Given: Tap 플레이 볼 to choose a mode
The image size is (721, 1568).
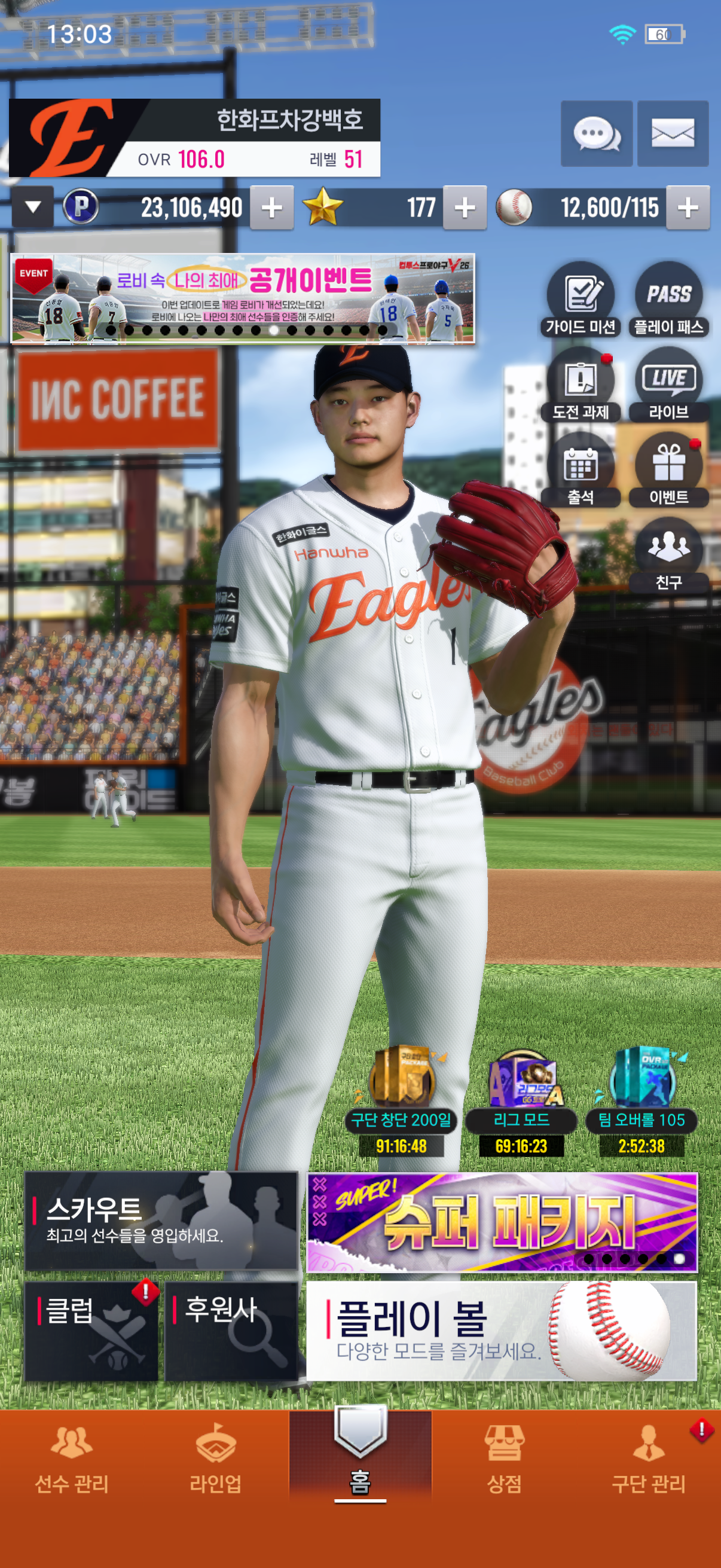Looking at the screenshot, I should (x=502, y=1331).
